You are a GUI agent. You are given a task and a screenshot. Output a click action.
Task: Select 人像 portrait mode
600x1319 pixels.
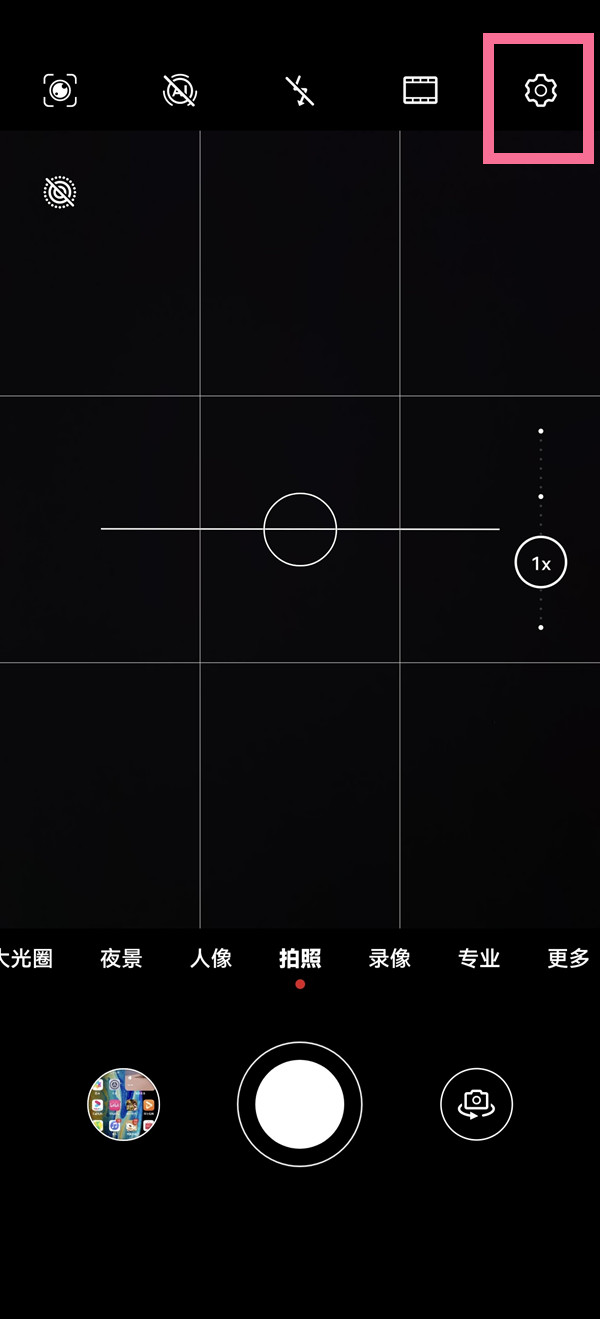[211, 959]
